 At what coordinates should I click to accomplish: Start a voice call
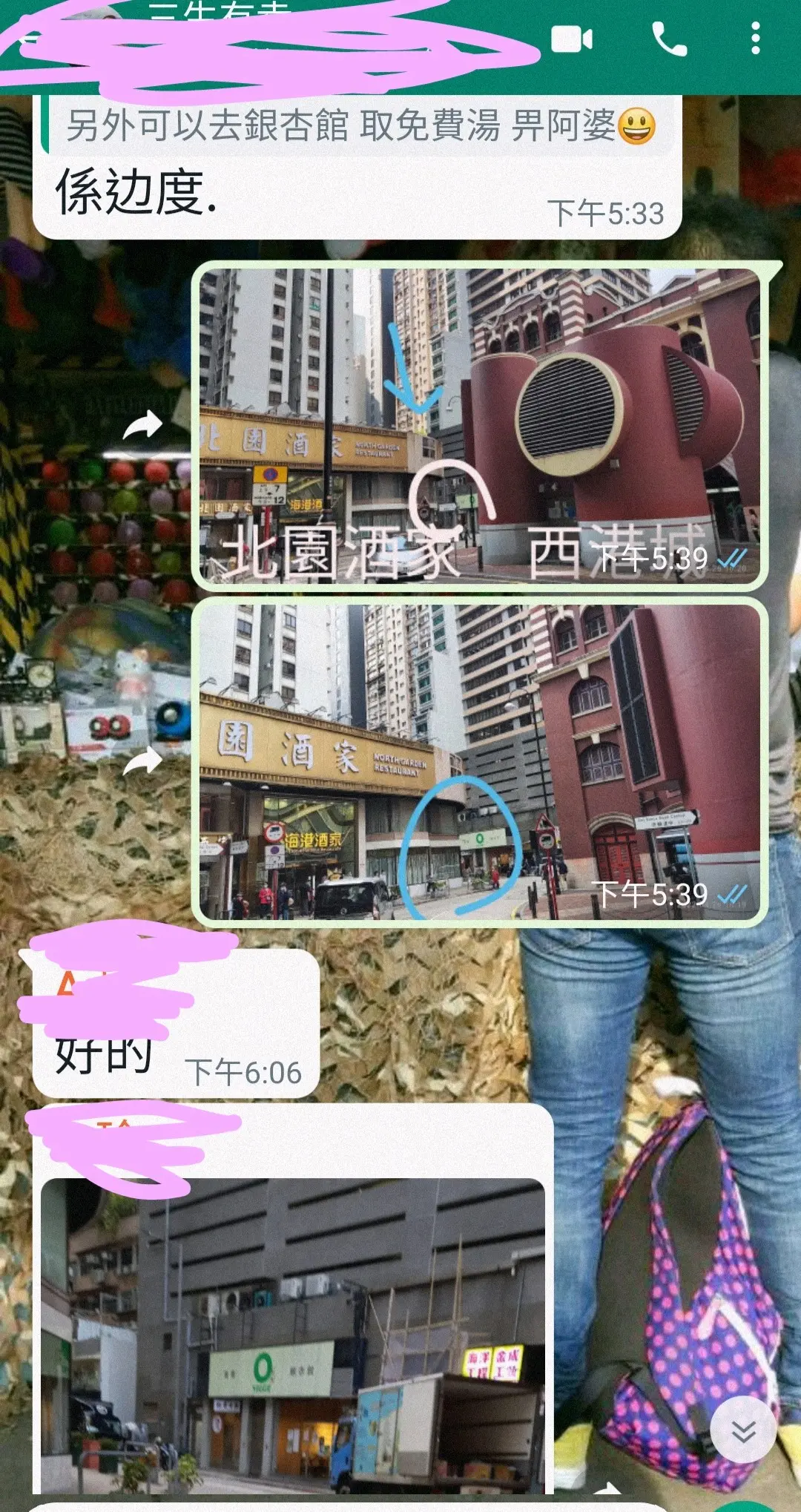[669, 39]
